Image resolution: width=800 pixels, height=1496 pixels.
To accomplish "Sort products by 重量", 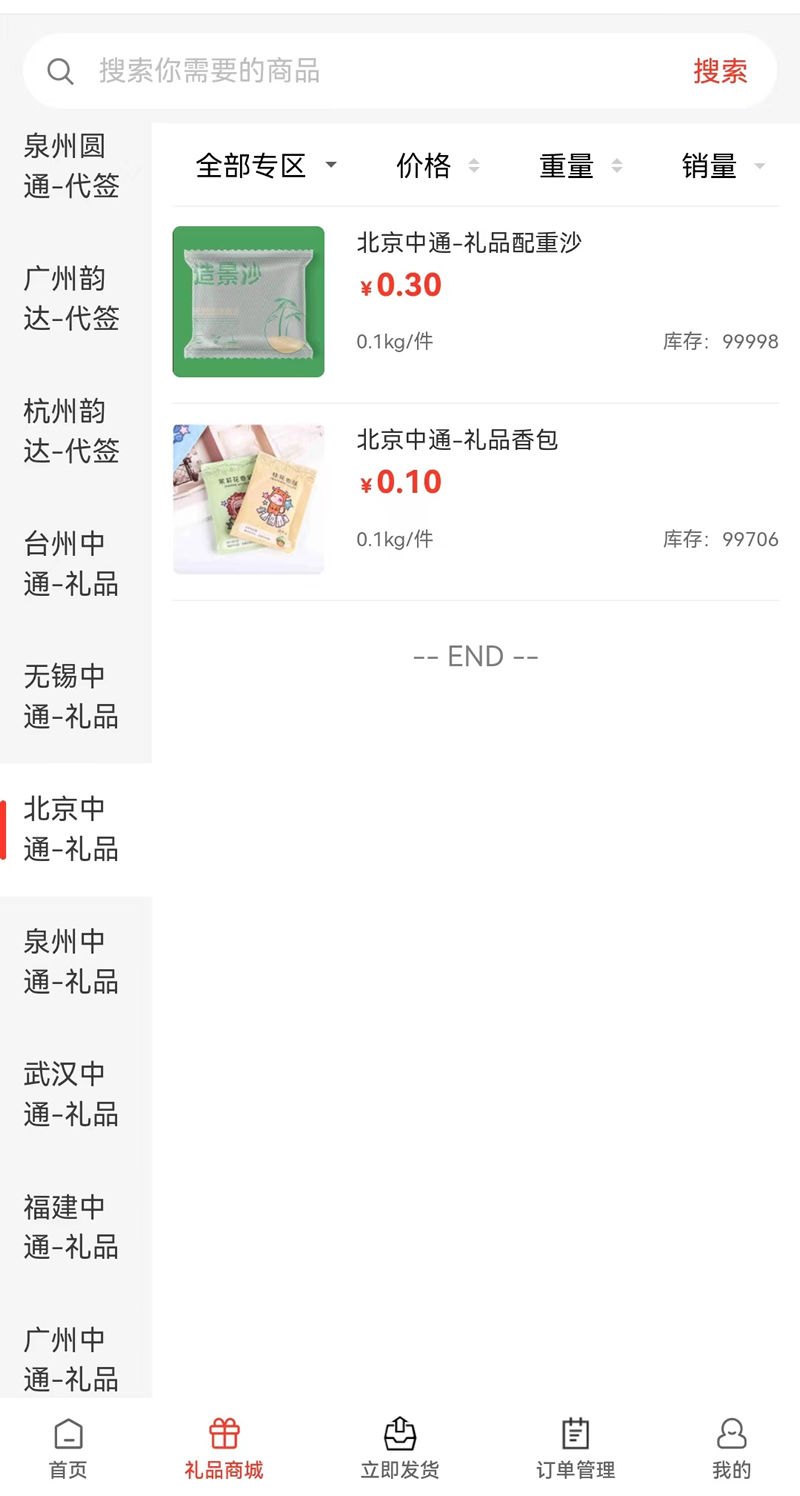I will click(x=580, y=166).
